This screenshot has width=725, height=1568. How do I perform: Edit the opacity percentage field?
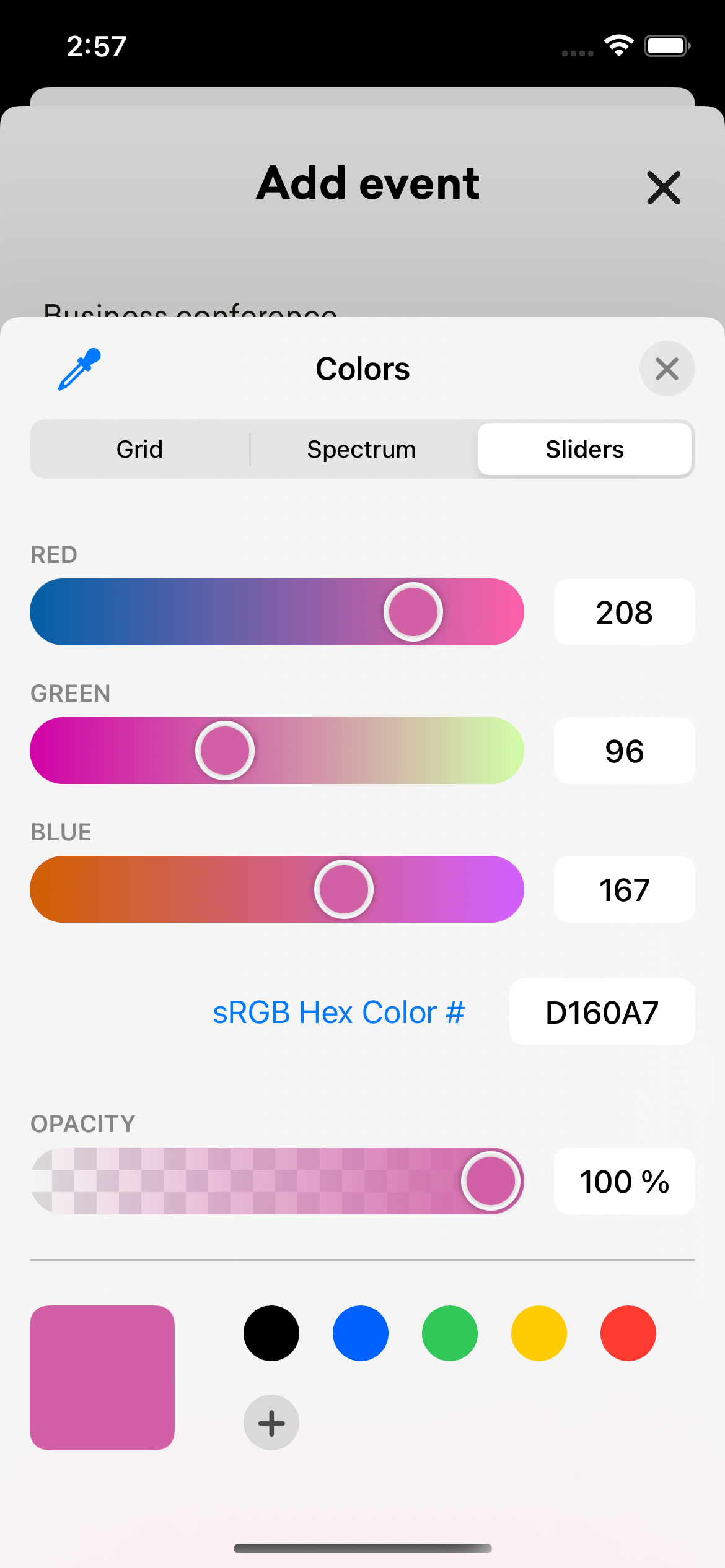click(x=624, y=1182)
